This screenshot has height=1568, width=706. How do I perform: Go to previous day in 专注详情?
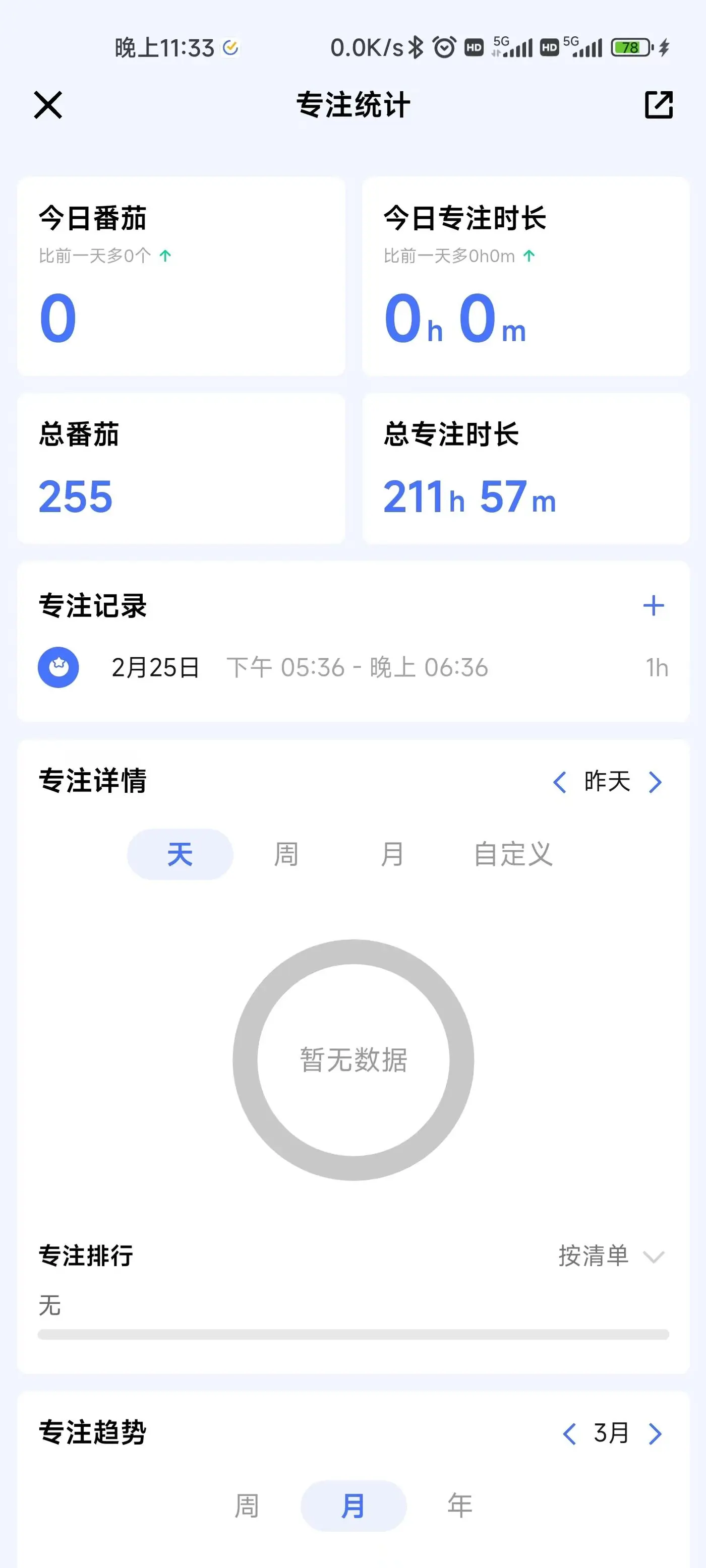tap(560, 782)
